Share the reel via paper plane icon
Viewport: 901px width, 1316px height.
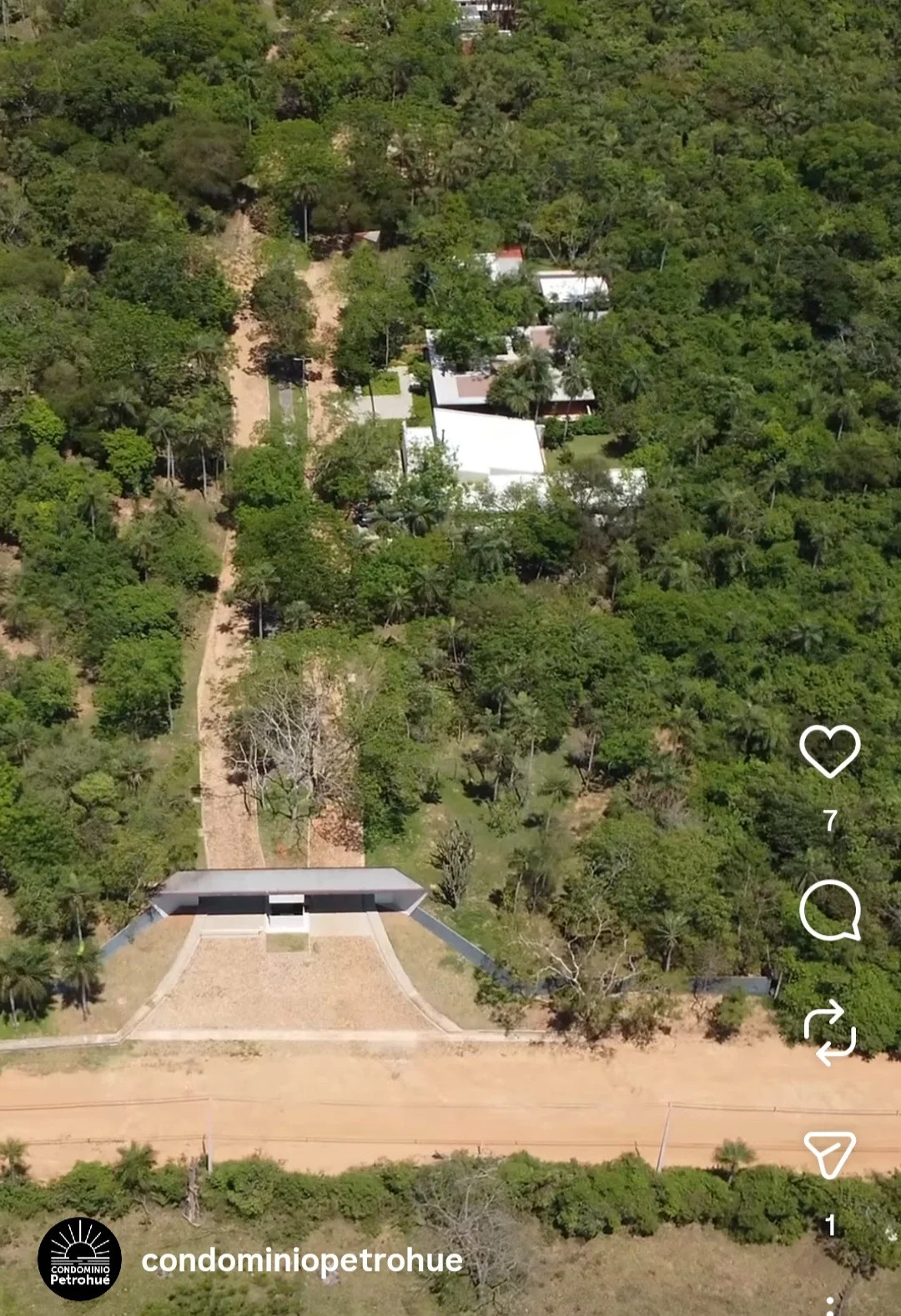(x=829, y=1154)
